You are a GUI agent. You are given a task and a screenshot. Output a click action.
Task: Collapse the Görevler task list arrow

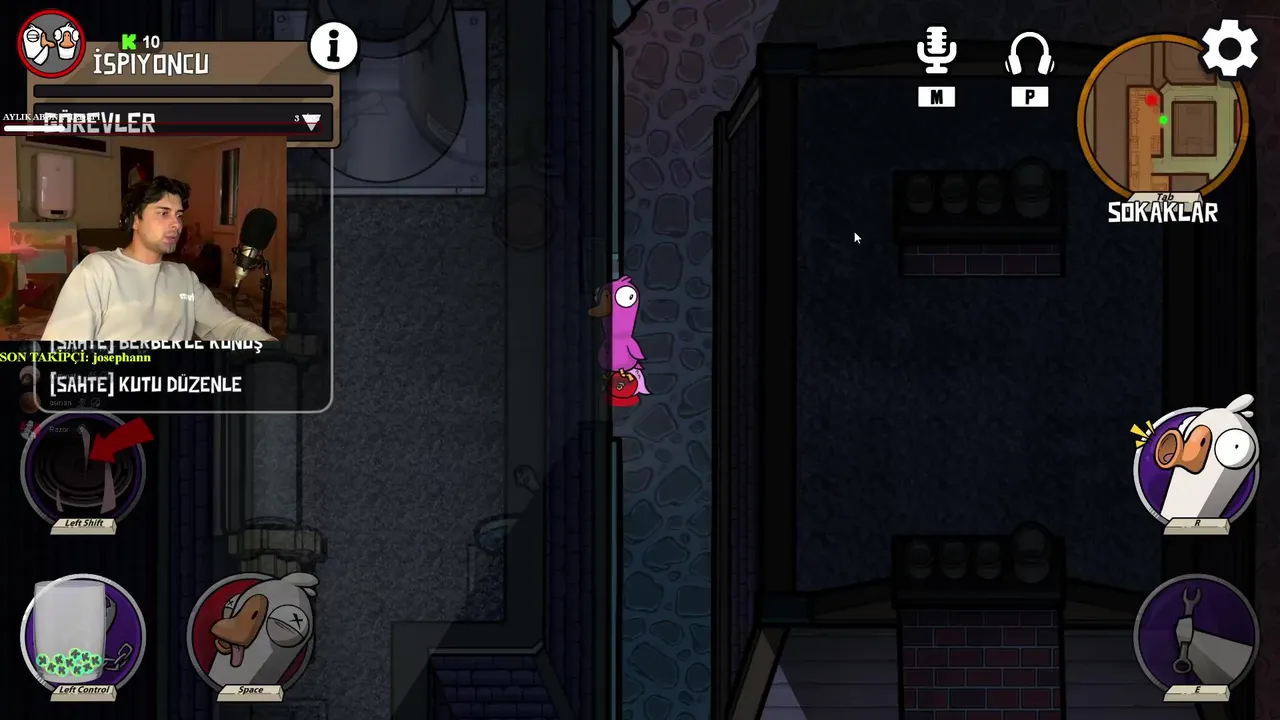[x=311, y=122]
